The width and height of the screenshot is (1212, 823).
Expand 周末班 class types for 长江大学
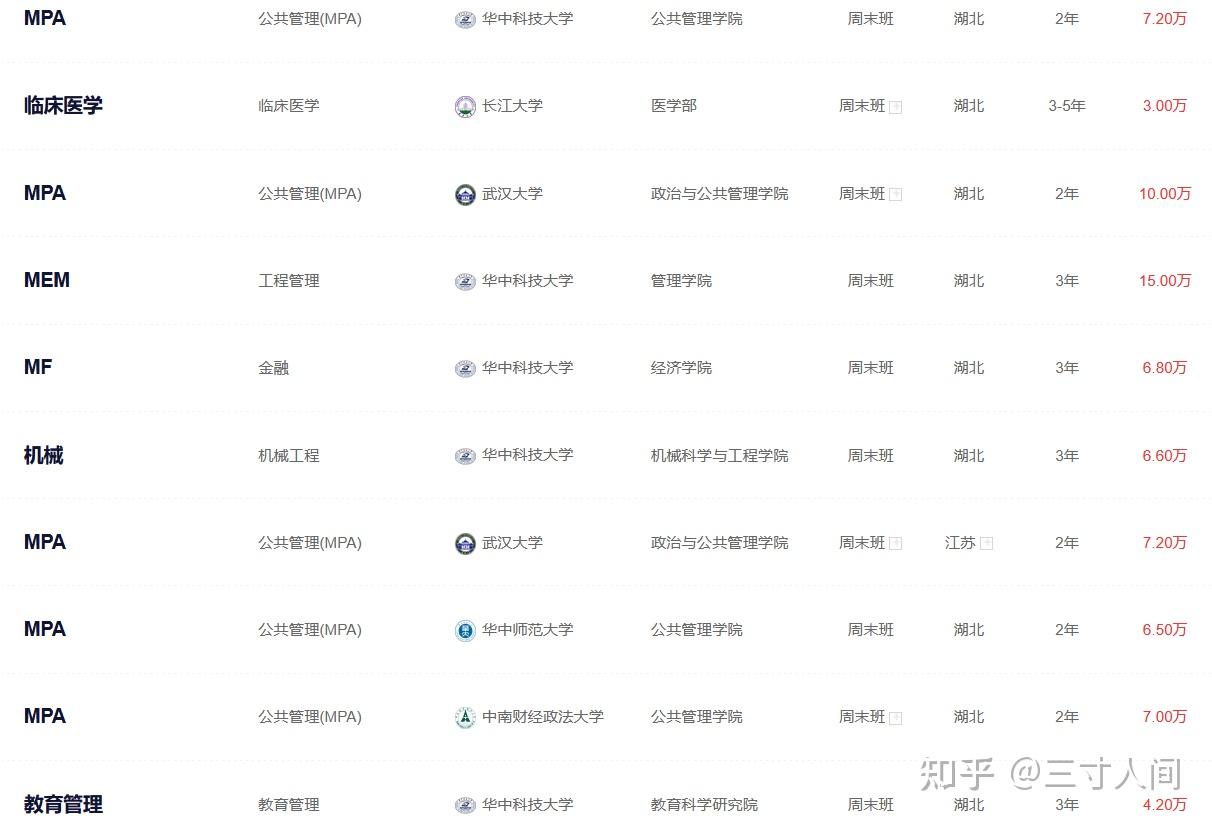pyautogui.click(x=896, y=107)
